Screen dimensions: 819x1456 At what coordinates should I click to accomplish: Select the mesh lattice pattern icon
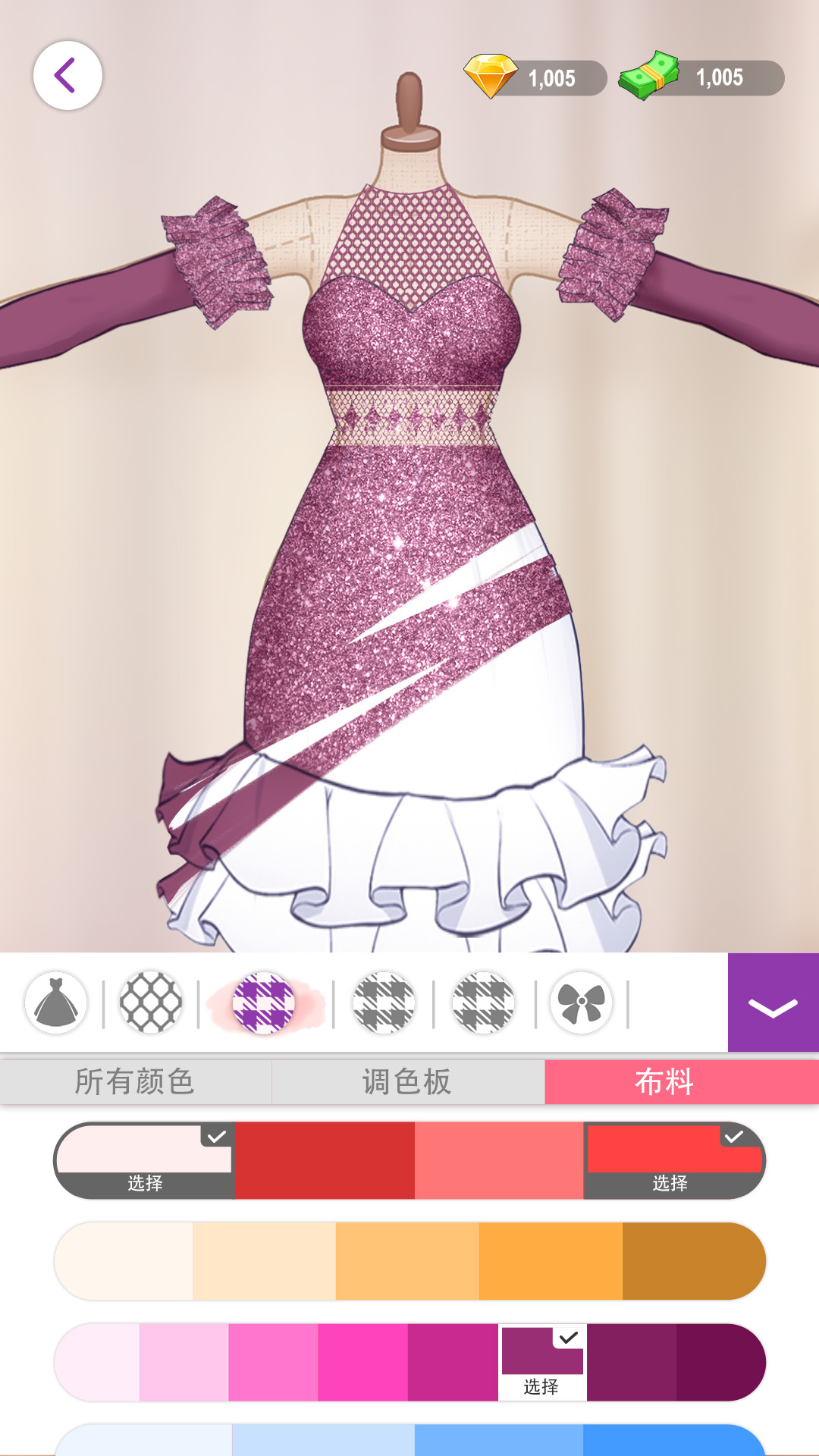(x=151, y=1003)
